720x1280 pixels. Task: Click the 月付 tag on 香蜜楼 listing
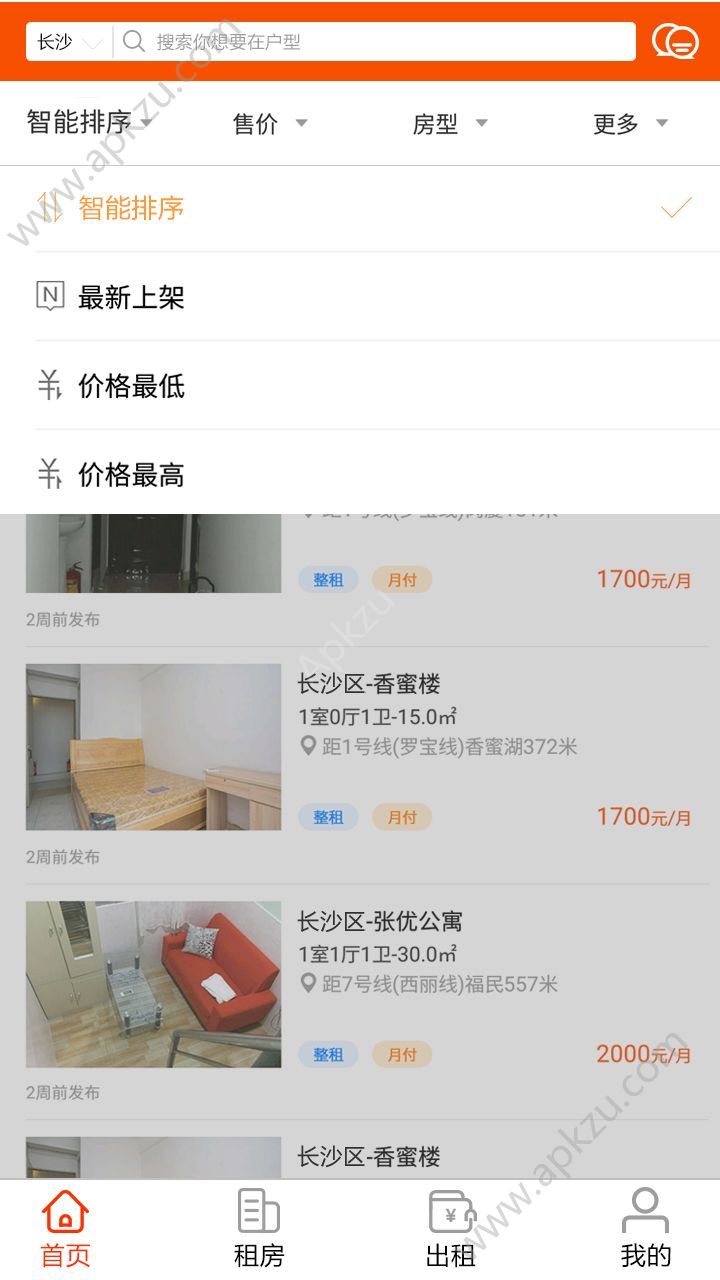click(x=403, y=817)
